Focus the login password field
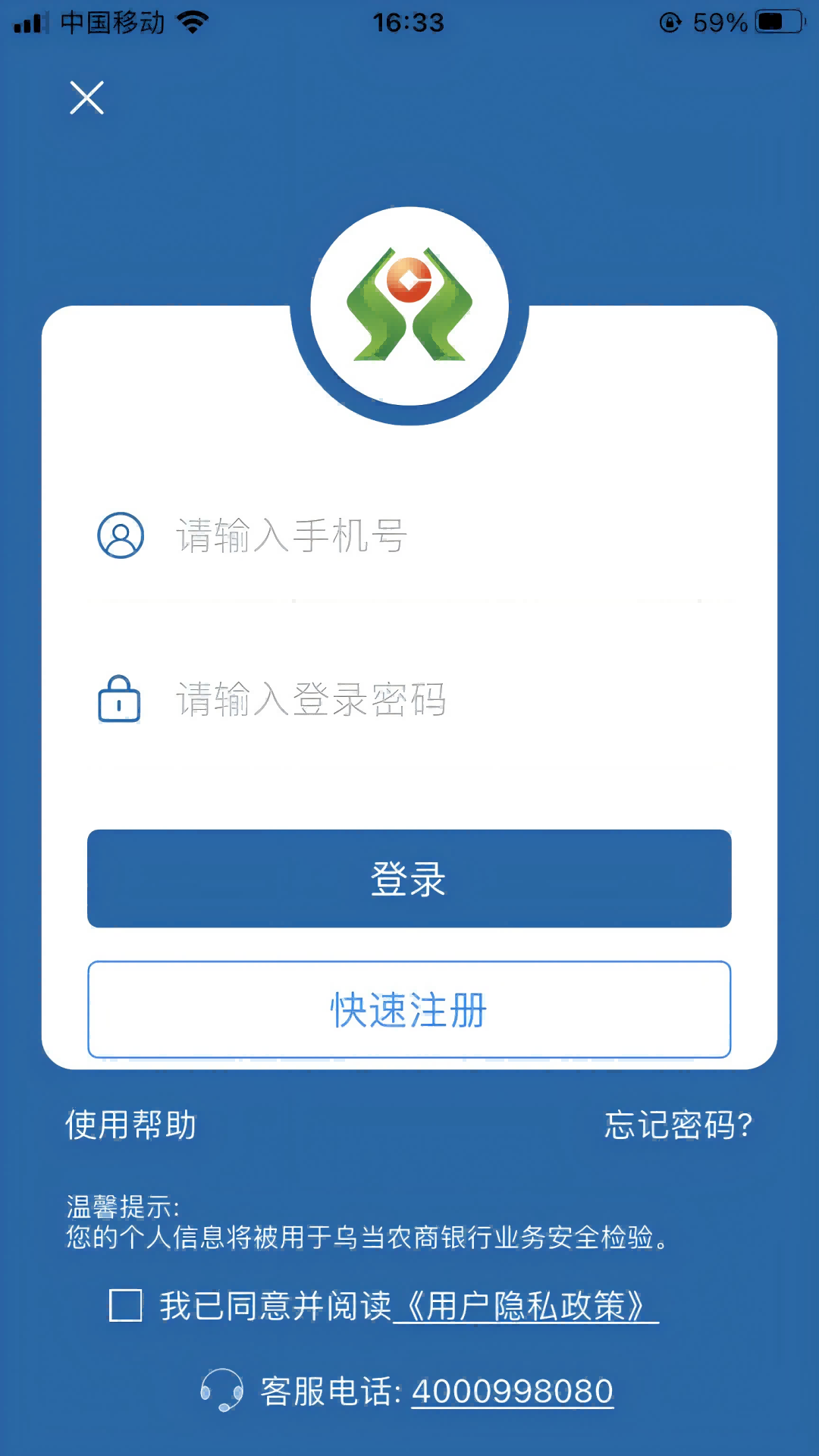The height and width of the screenshot is (1456, 819). coord(425,699)
